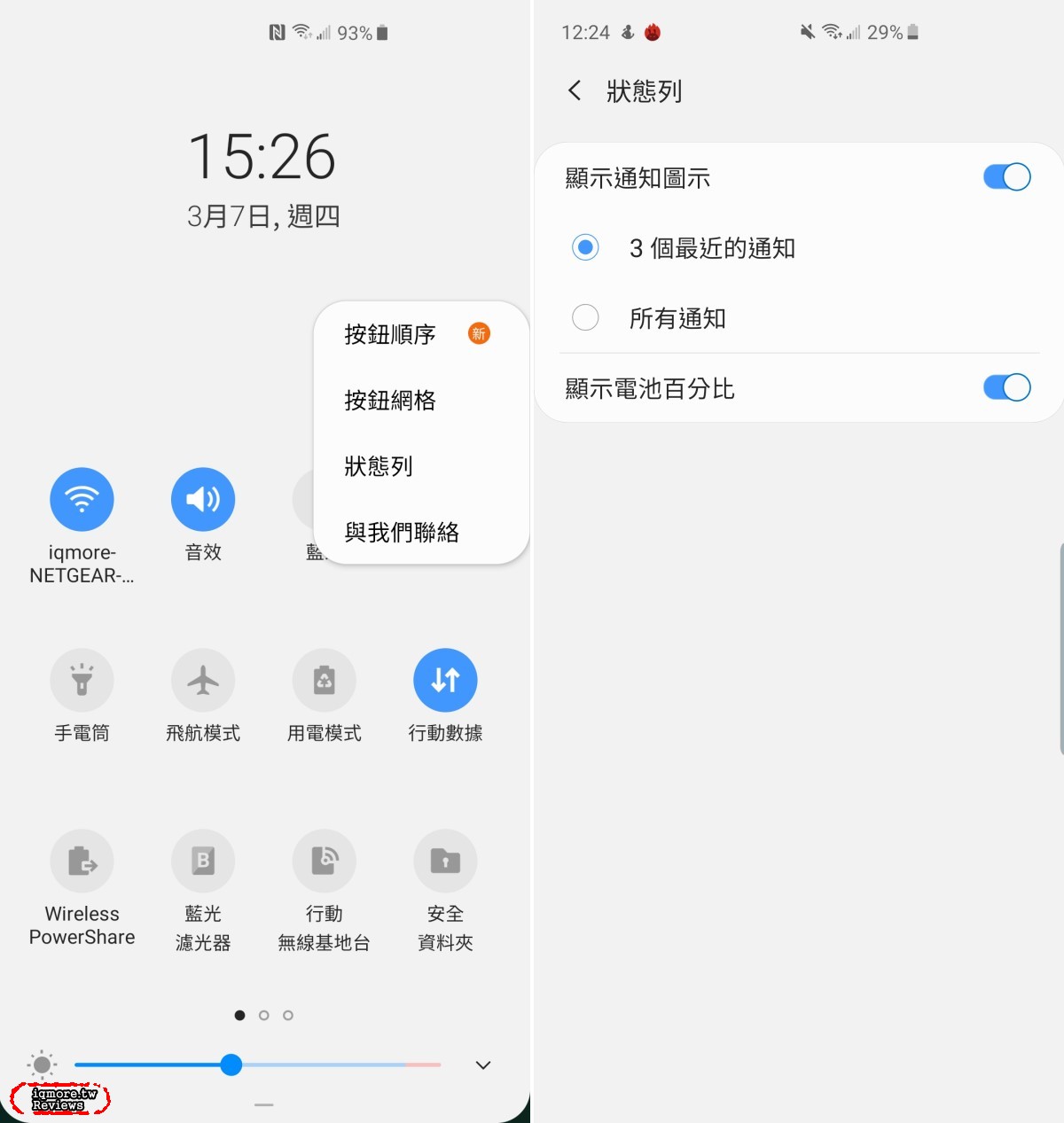Turn on 用電模式 power mode
Image resolution: width=1064 pixels, height=1123 pixels.
[x=325, y=680]
